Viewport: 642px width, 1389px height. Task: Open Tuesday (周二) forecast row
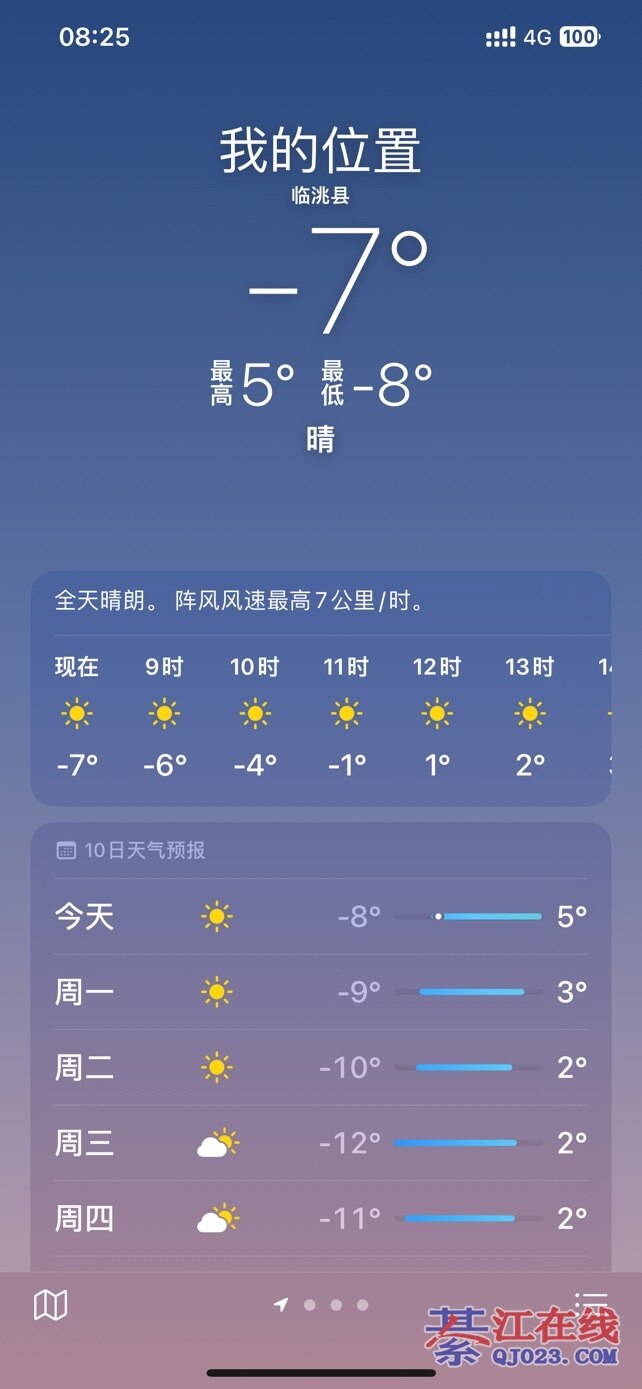click(320, 1067)
